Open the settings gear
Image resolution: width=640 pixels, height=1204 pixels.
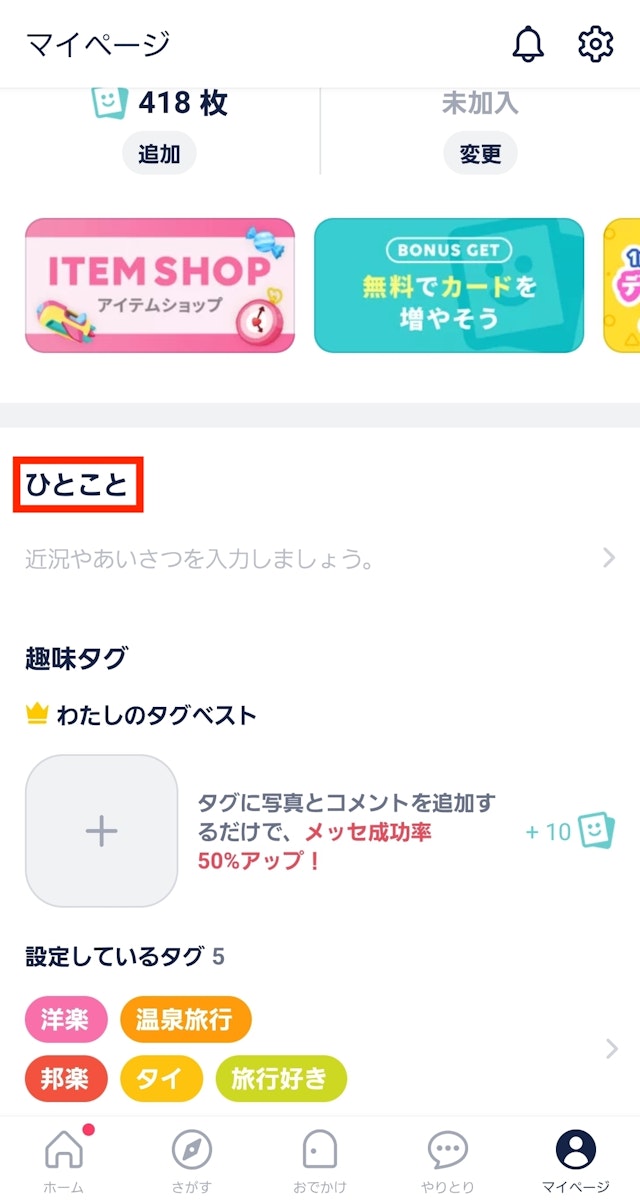pyautogui.click(x=595, y=45)
